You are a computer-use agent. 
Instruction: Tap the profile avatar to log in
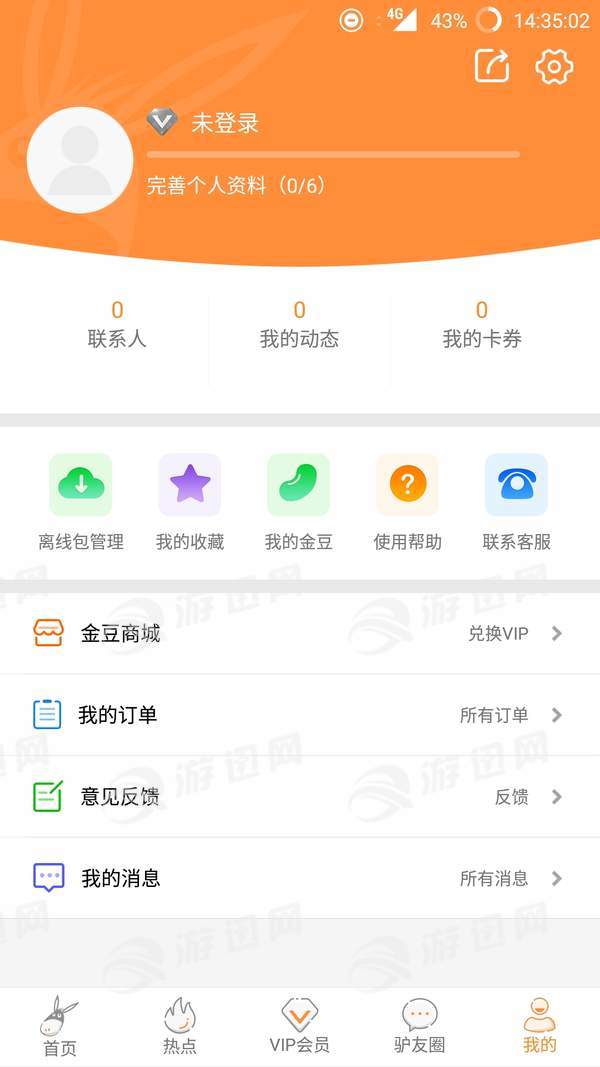click(x=80, y=160)
